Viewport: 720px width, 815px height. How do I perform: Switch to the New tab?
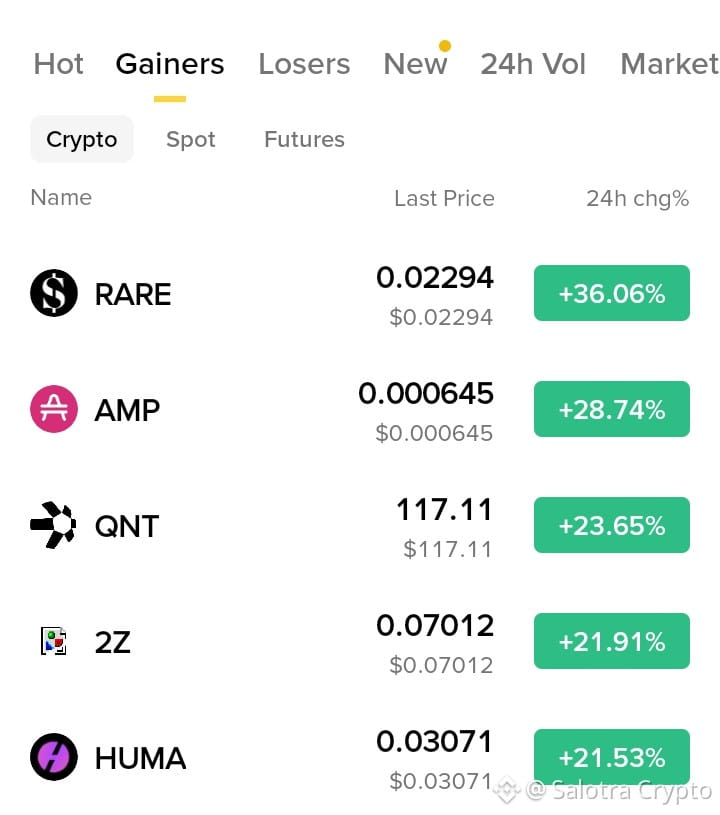(415, 64)
